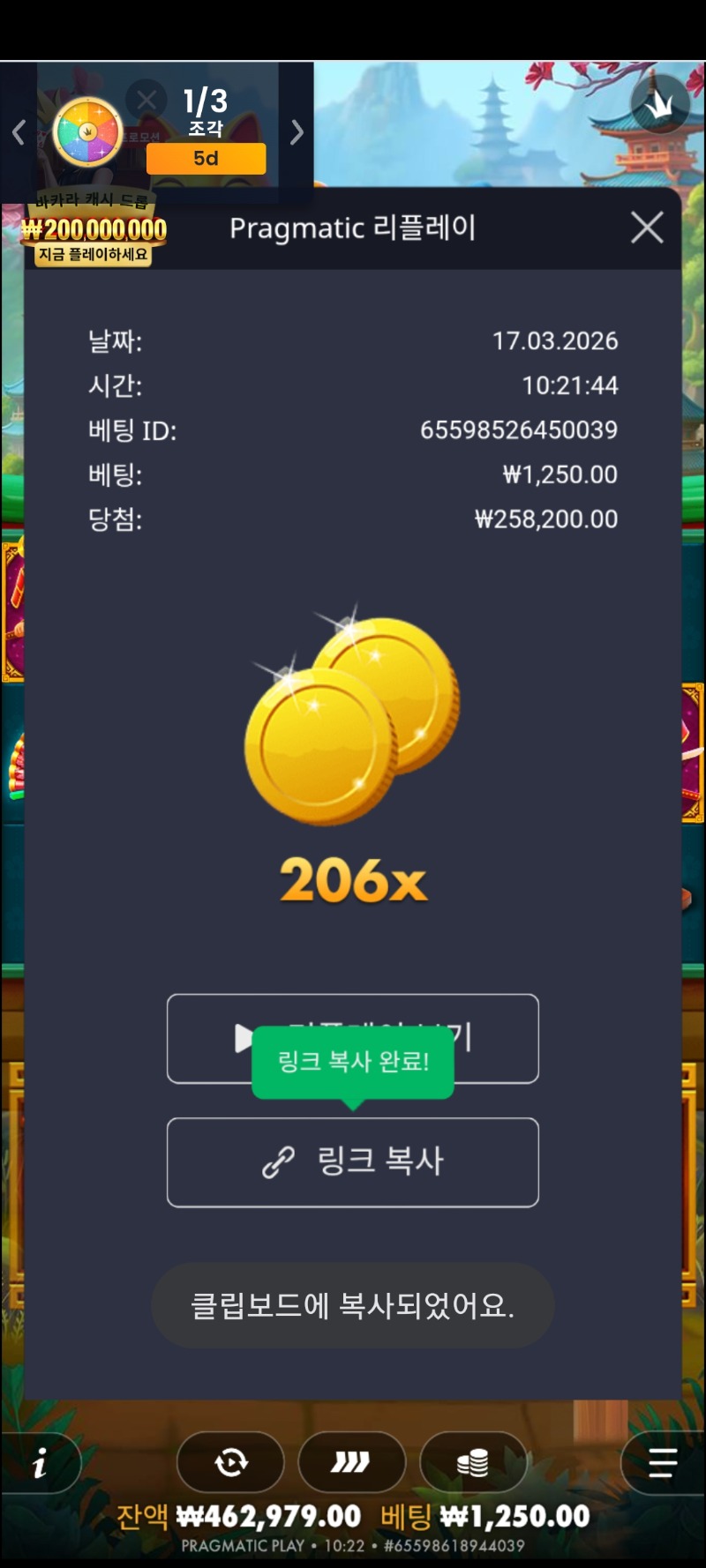Open the prize wheel promotion
The image size is (706, 1568).
(x=87, y=132)
